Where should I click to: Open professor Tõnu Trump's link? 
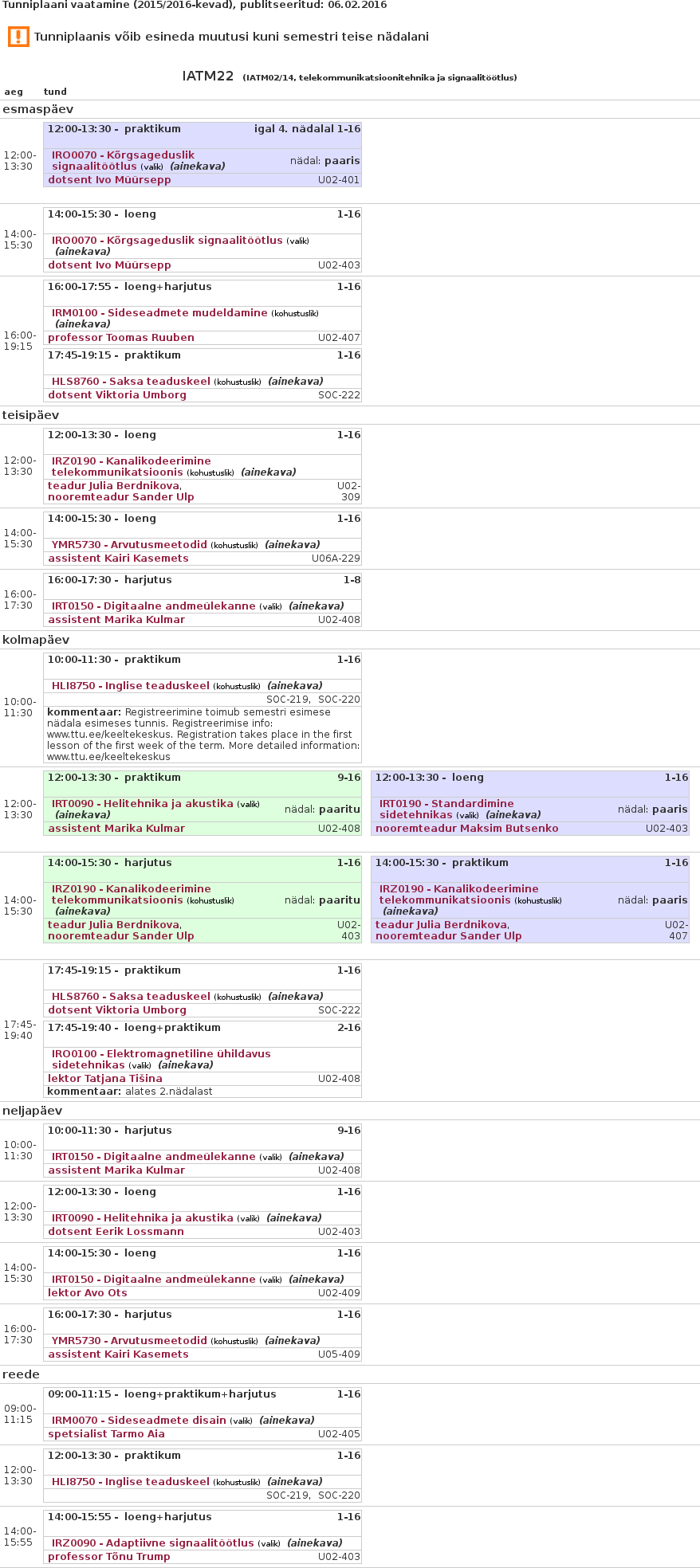tap(109, 1557)
